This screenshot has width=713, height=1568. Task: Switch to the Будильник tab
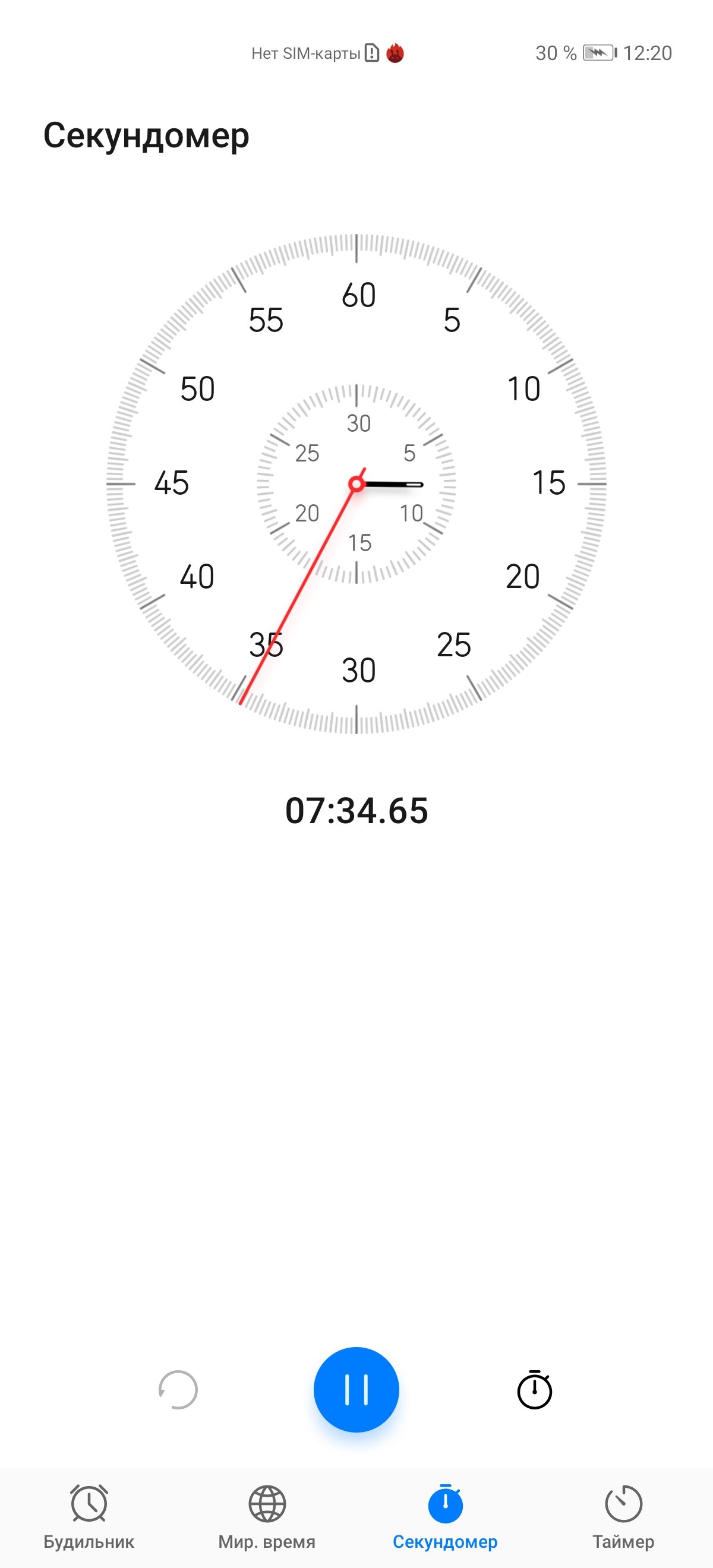point(89,1517)
